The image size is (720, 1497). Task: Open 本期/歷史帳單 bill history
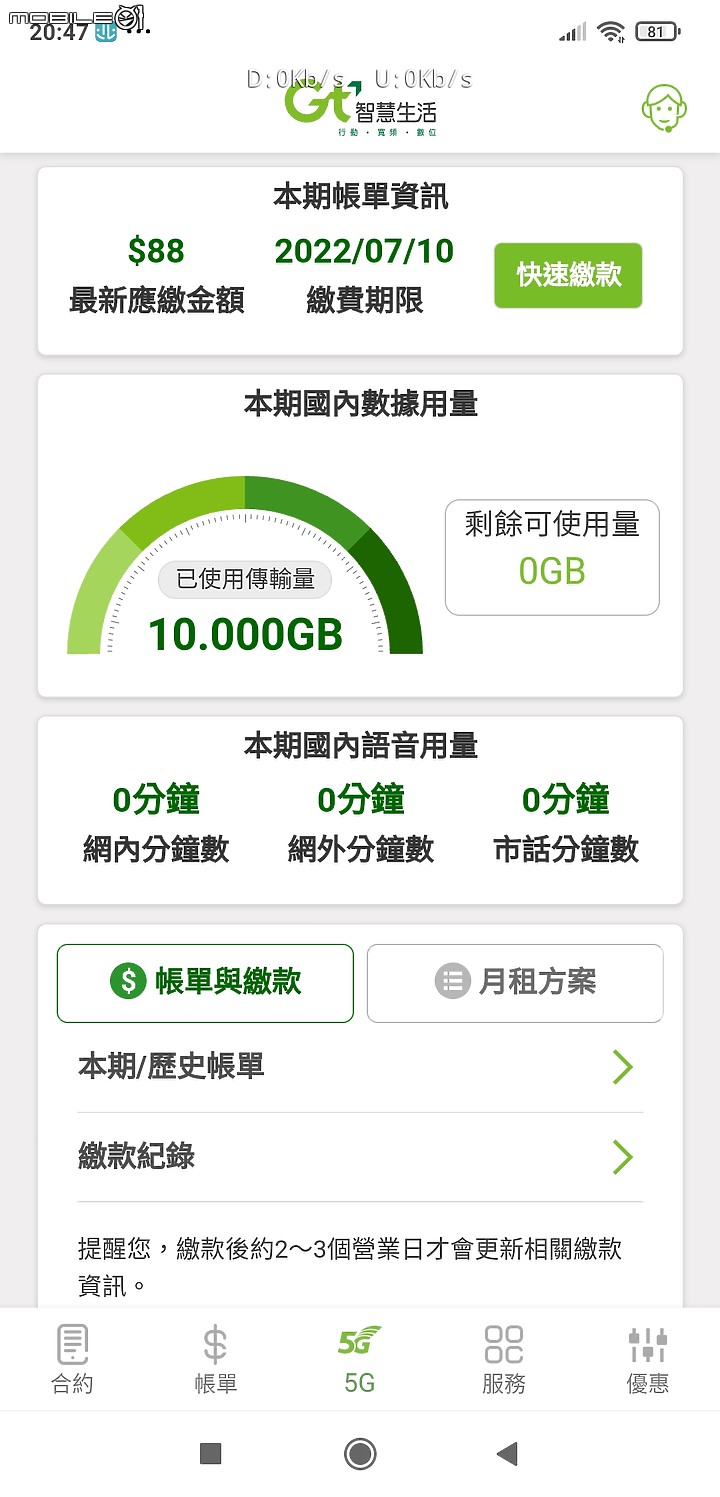(360, 1067)
